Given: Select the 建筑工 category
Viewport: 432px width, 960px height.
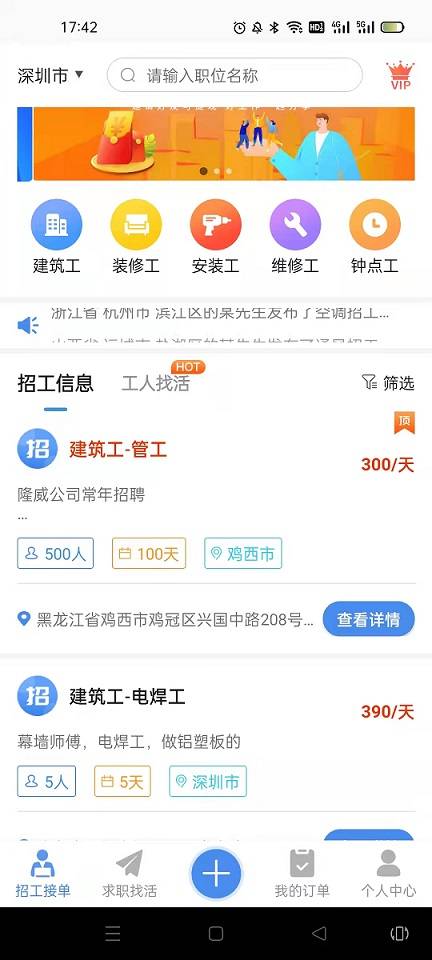Looking at the screenshot, I should point(56,237).
